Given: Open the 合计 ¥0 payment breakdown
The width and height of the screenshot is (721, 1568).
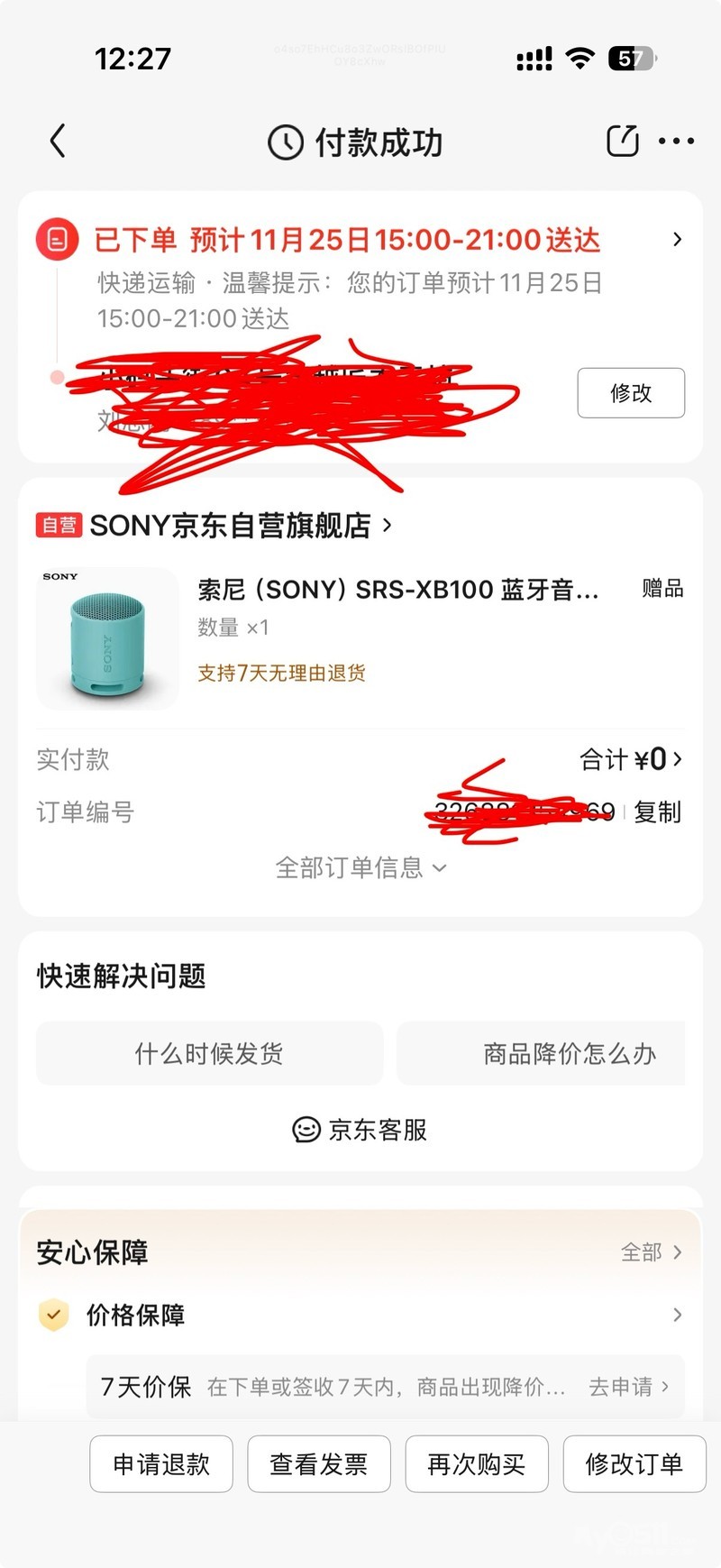Looking at the screenshot, I should (631, 760).
